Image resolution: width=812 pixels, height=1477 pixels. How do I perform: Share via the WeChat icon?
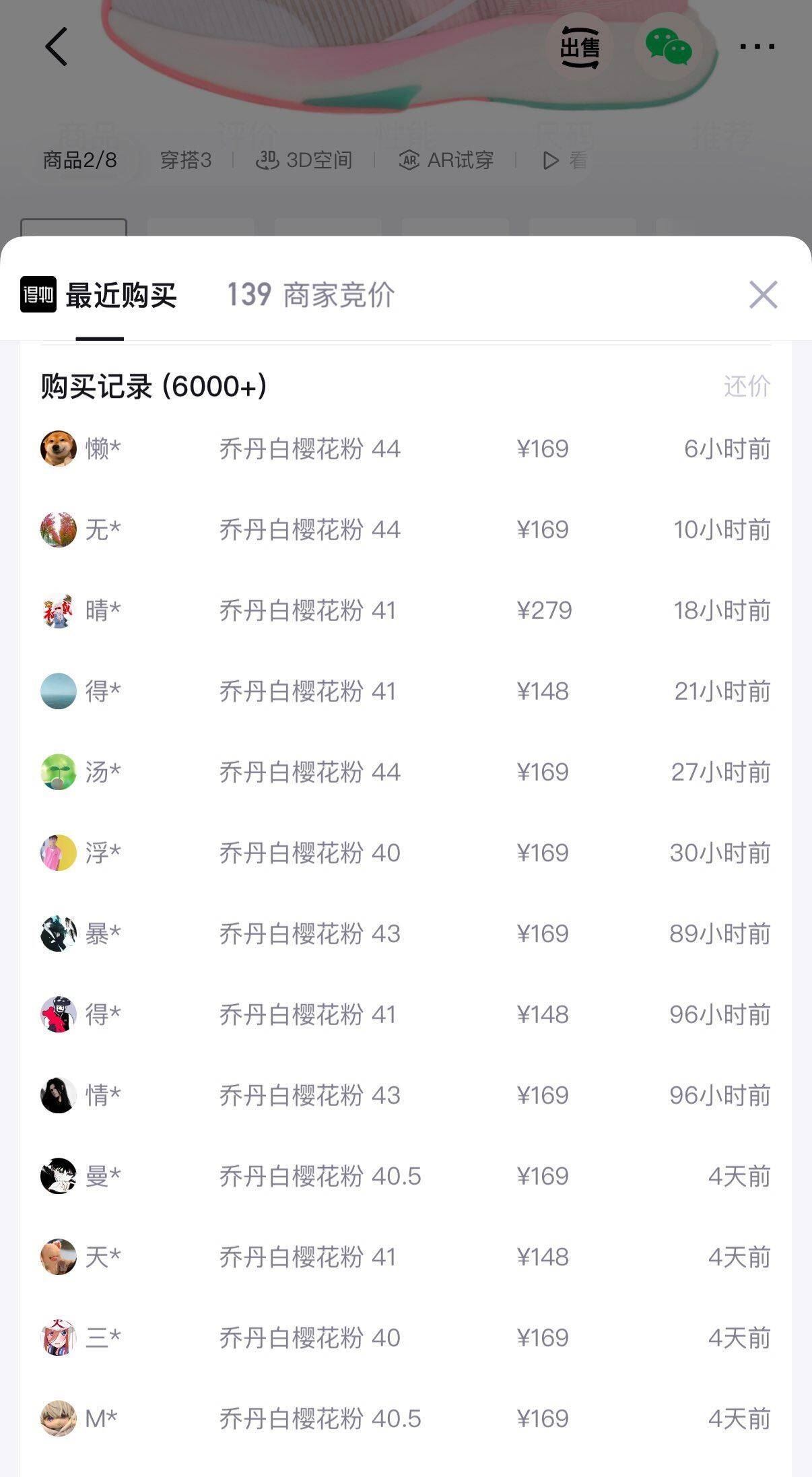point(668,47)
